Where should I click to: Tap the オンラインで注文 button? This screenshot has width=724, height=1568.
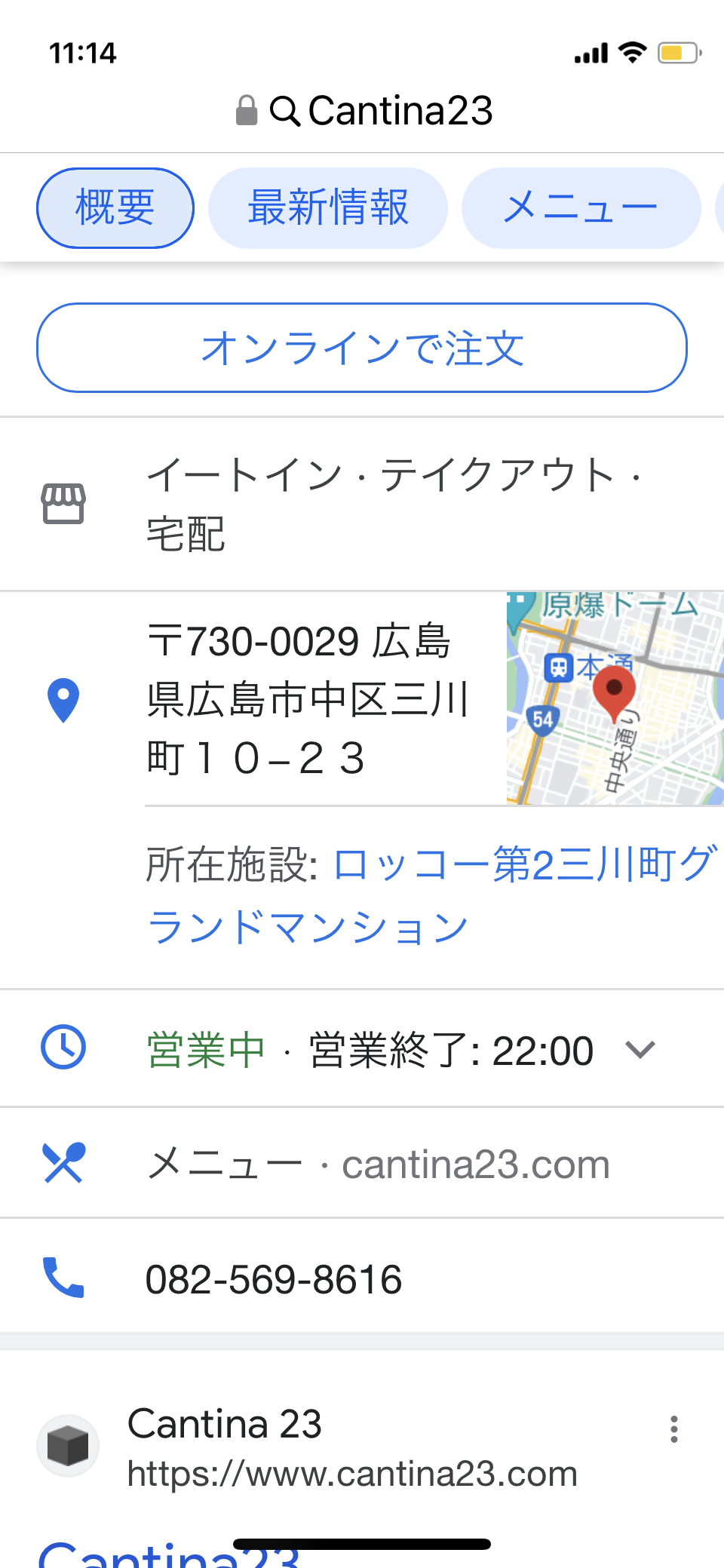[x=362, y=348]
